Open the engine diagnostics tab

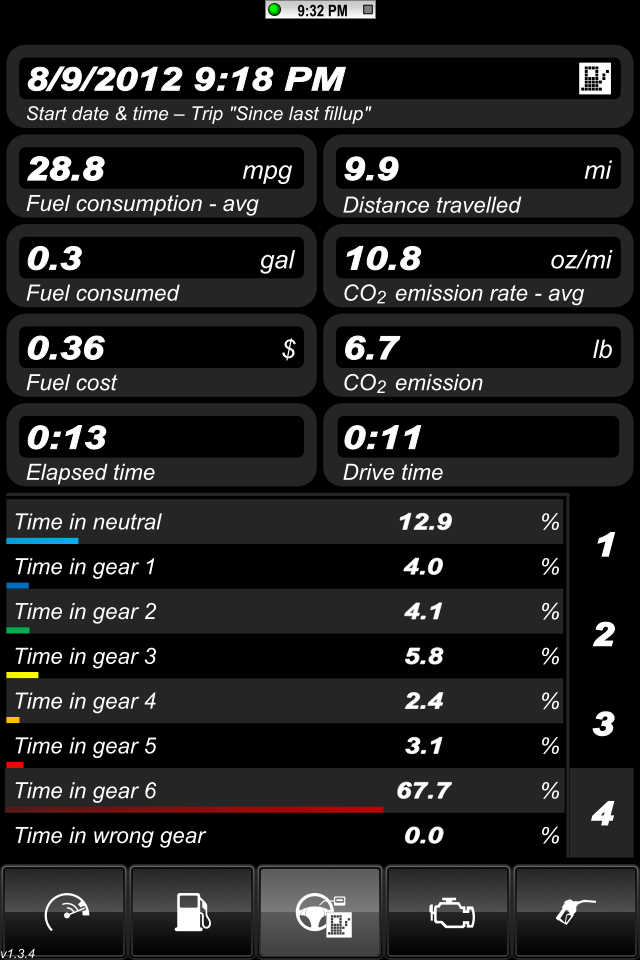click(x=448, y=912)
